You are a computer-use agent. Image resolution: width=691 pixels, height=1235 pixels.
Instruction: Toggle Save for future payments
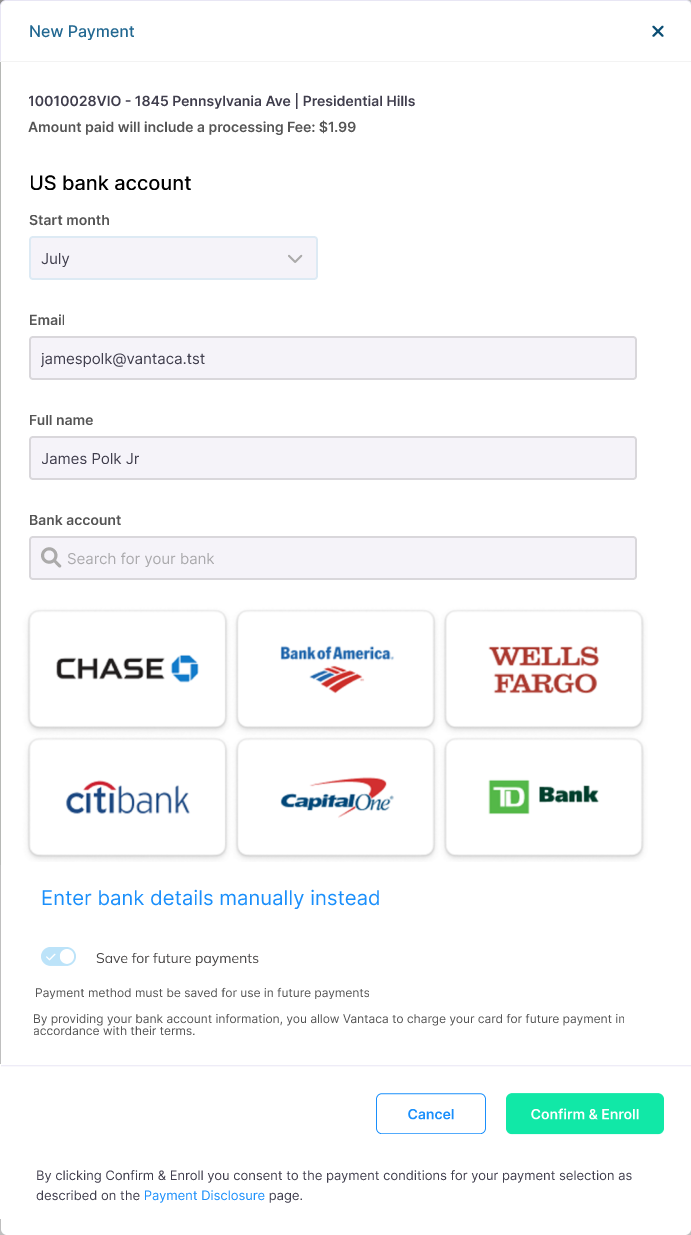[x=59, y=957]
